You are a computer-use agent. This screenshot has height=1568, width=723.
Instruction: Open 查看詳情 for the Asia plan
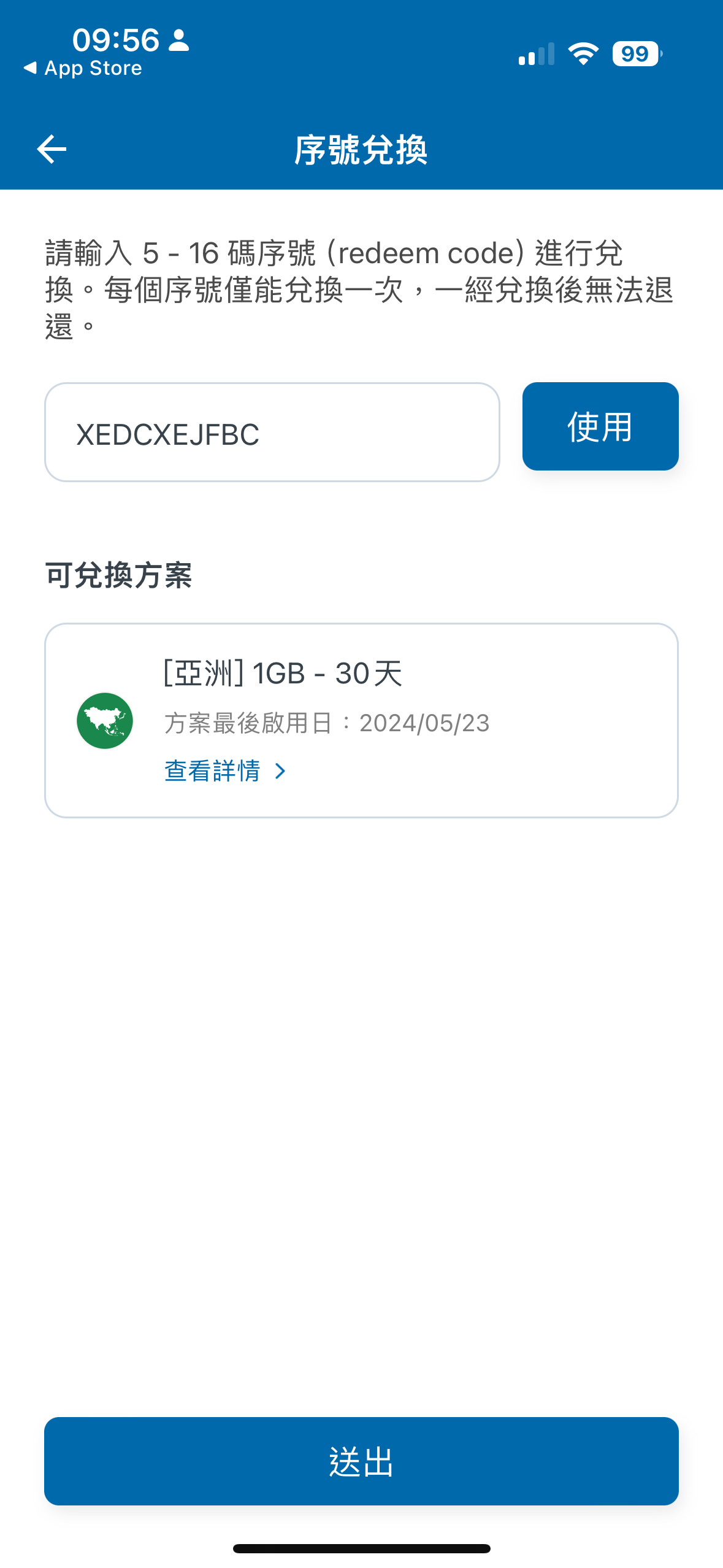225,771
